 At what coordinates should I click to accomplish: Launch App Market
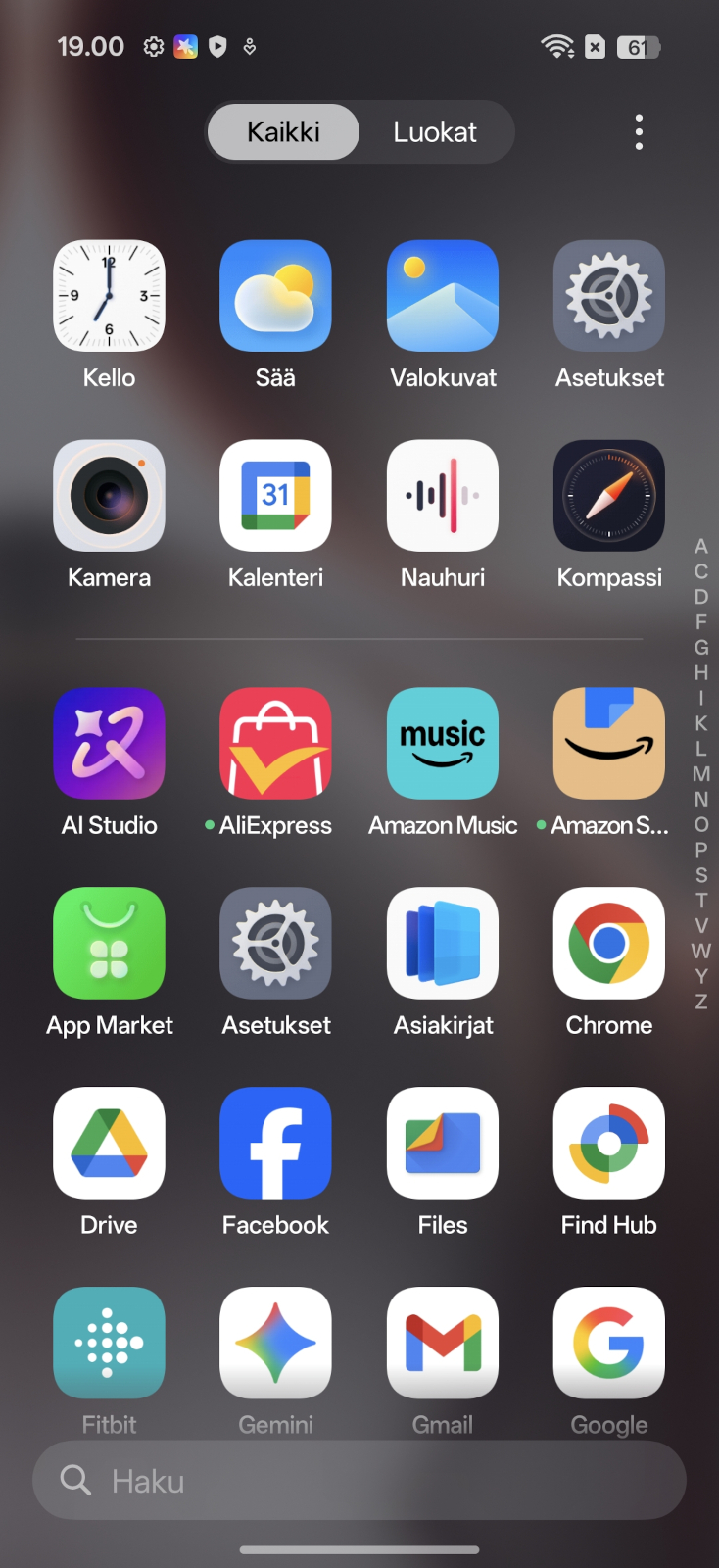pos(109,944)
